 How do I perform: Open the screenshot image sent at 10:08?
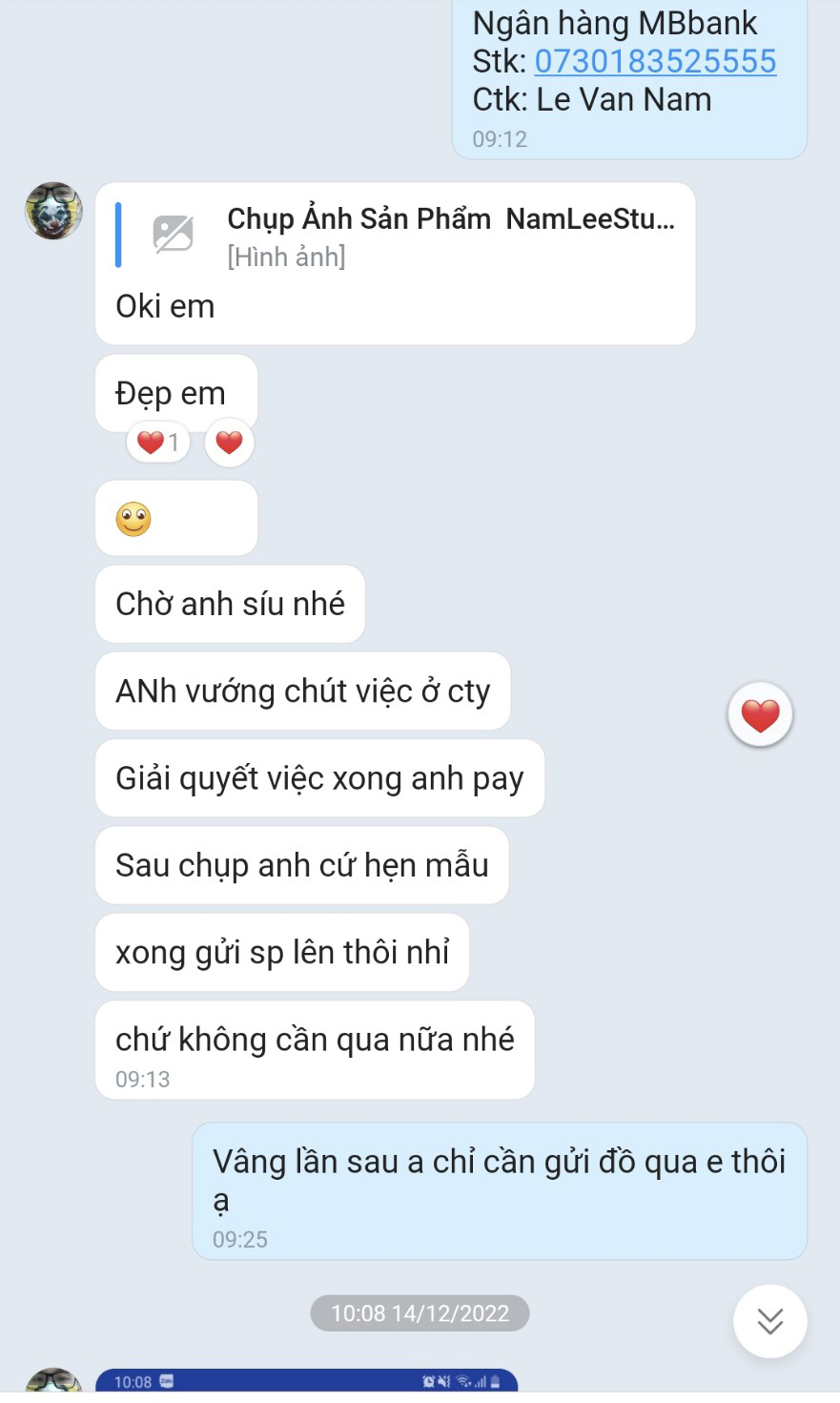[306, 1383]
